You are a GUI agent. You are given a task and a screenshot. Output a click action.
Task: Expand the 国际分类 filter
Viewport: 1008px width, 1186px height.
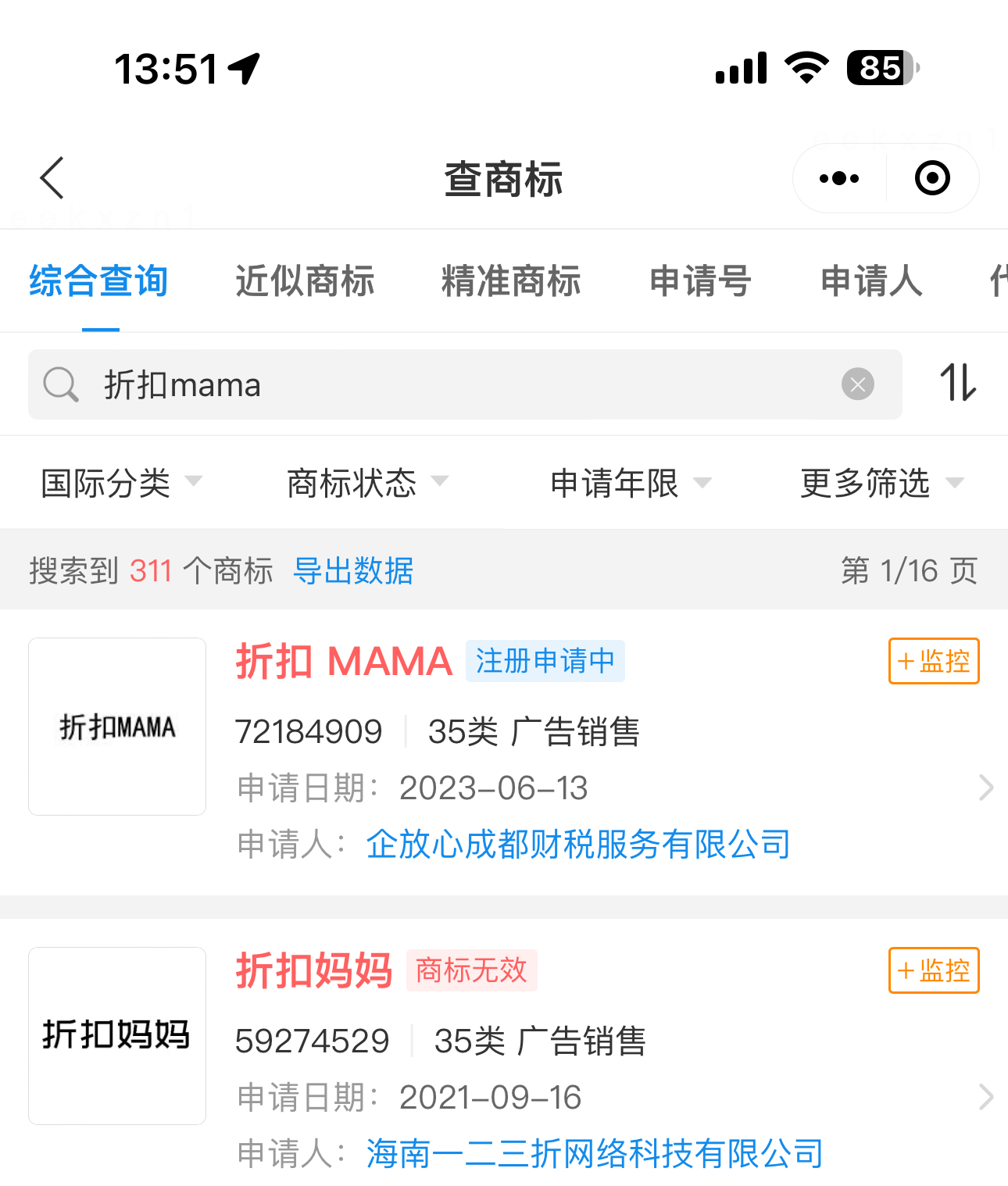tap(121, 483)
